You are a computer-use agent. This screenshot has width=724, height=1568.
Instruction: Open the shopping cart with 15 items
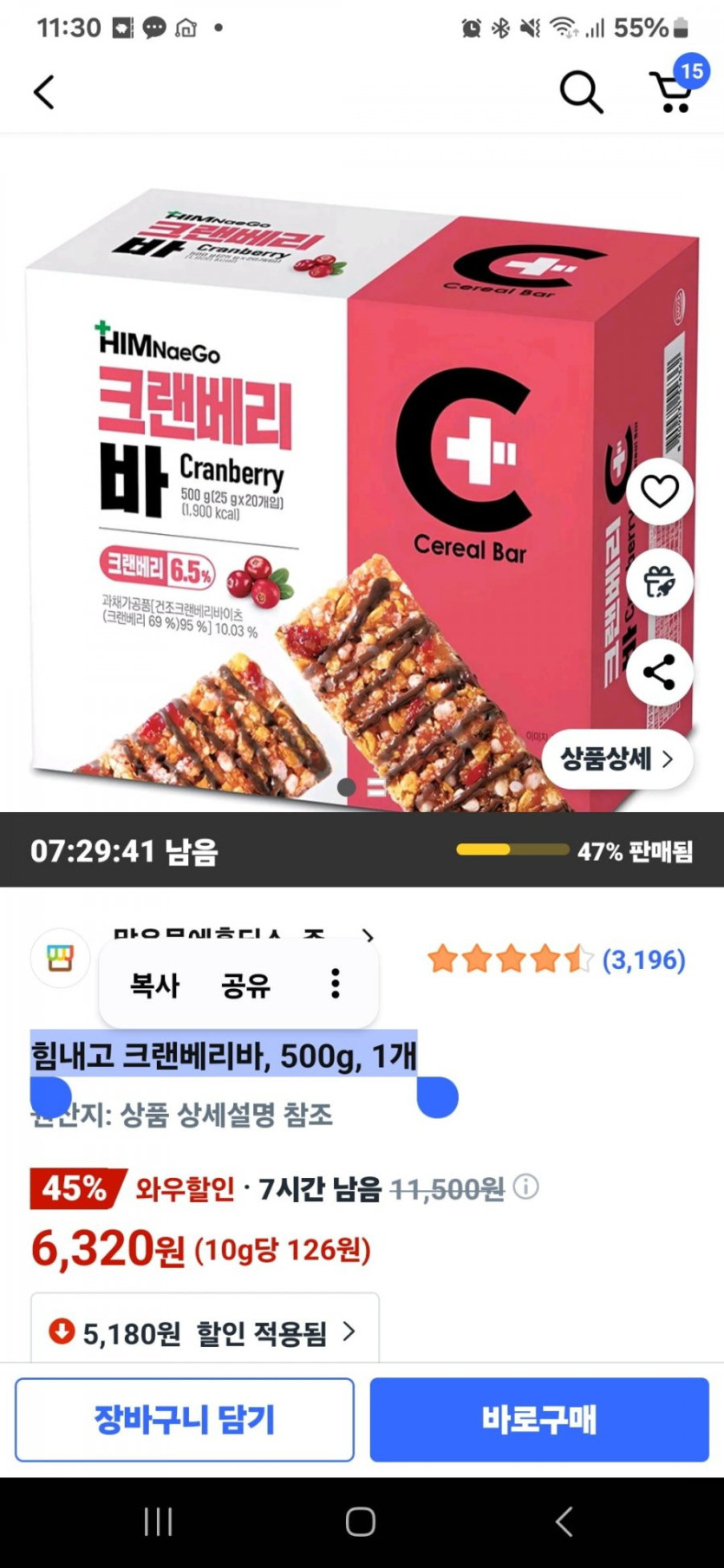pyautogui.click(x=675, y=88)
